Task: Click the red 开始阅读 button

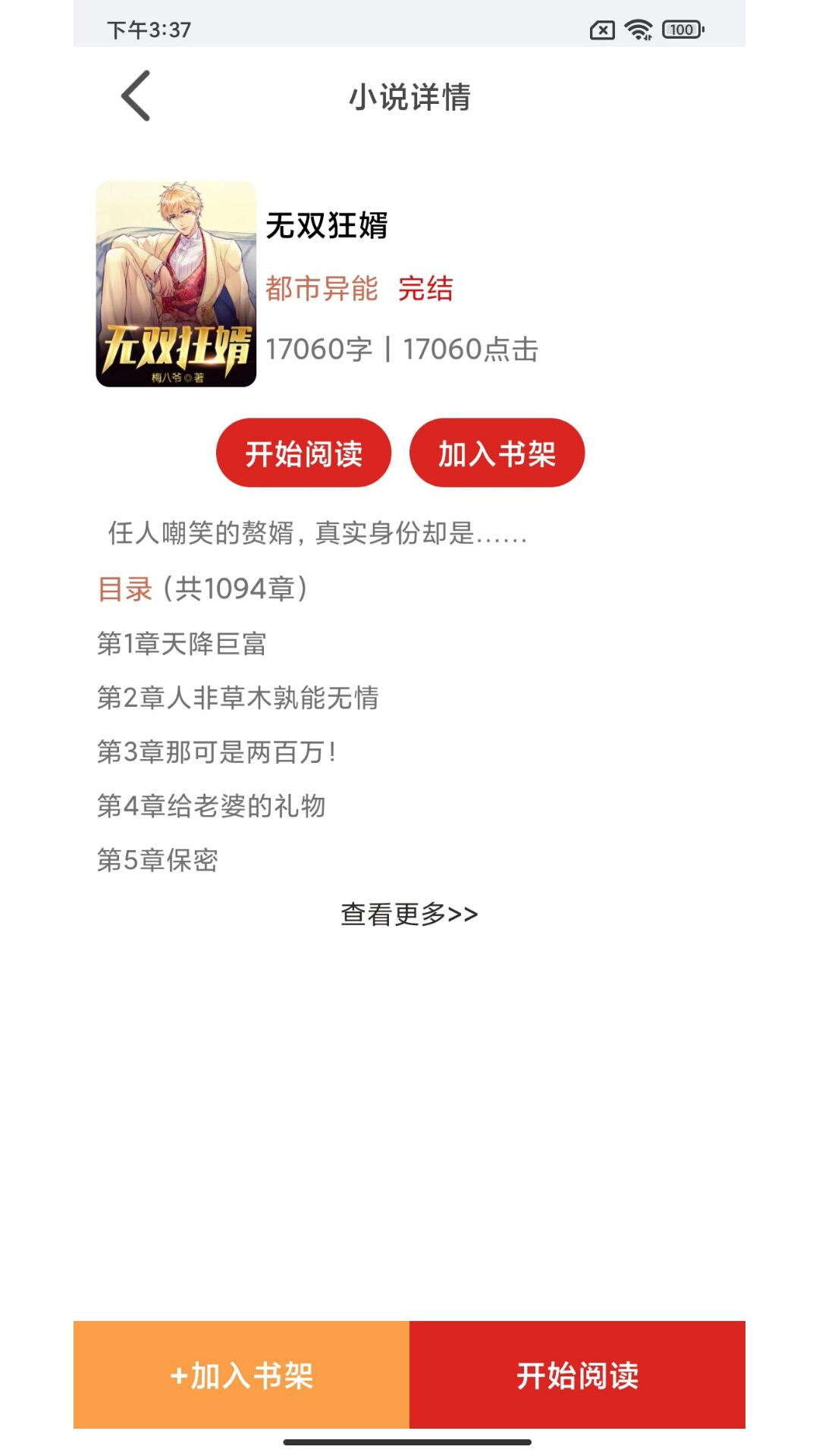Action: click(303, 452)
